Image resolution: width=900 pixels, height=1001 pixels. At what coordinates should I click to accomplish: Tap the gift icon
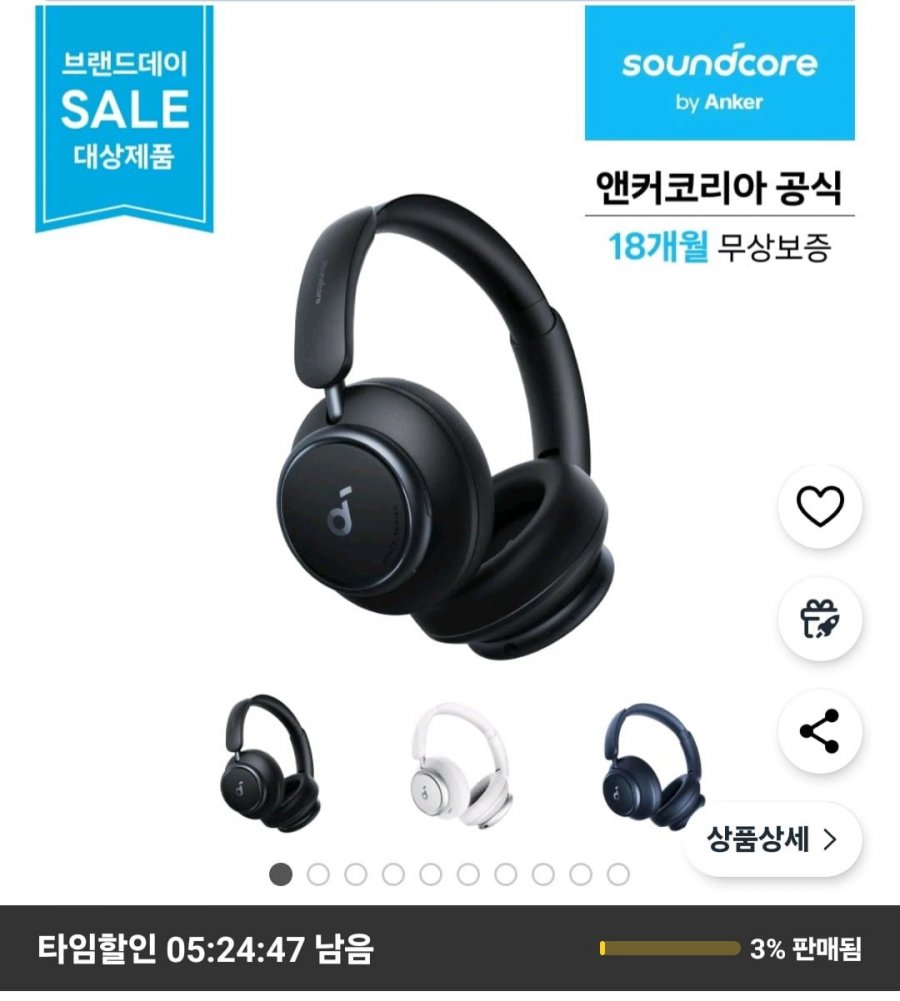point(819,620)
